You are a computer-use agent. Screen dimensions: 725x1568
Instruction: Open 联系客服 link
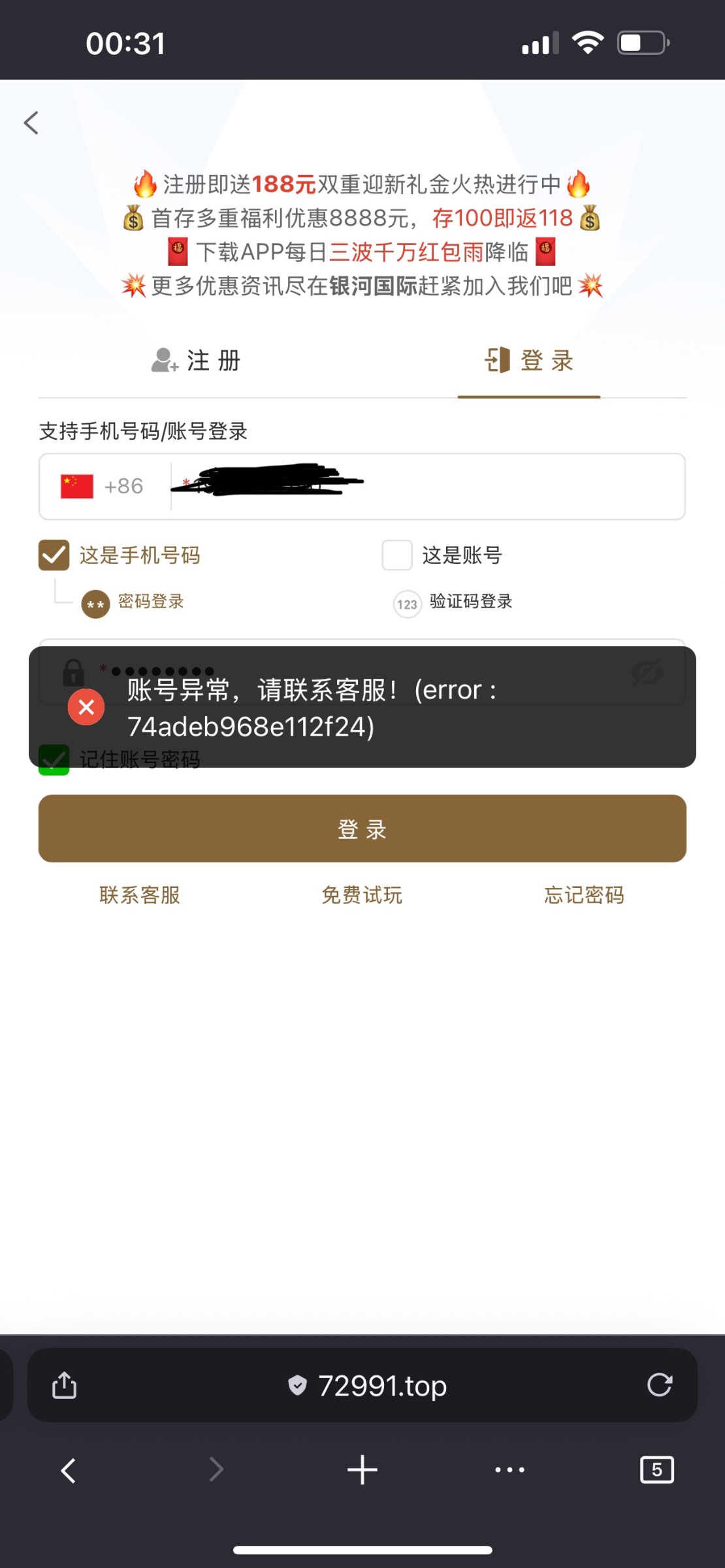pos(140,895)
